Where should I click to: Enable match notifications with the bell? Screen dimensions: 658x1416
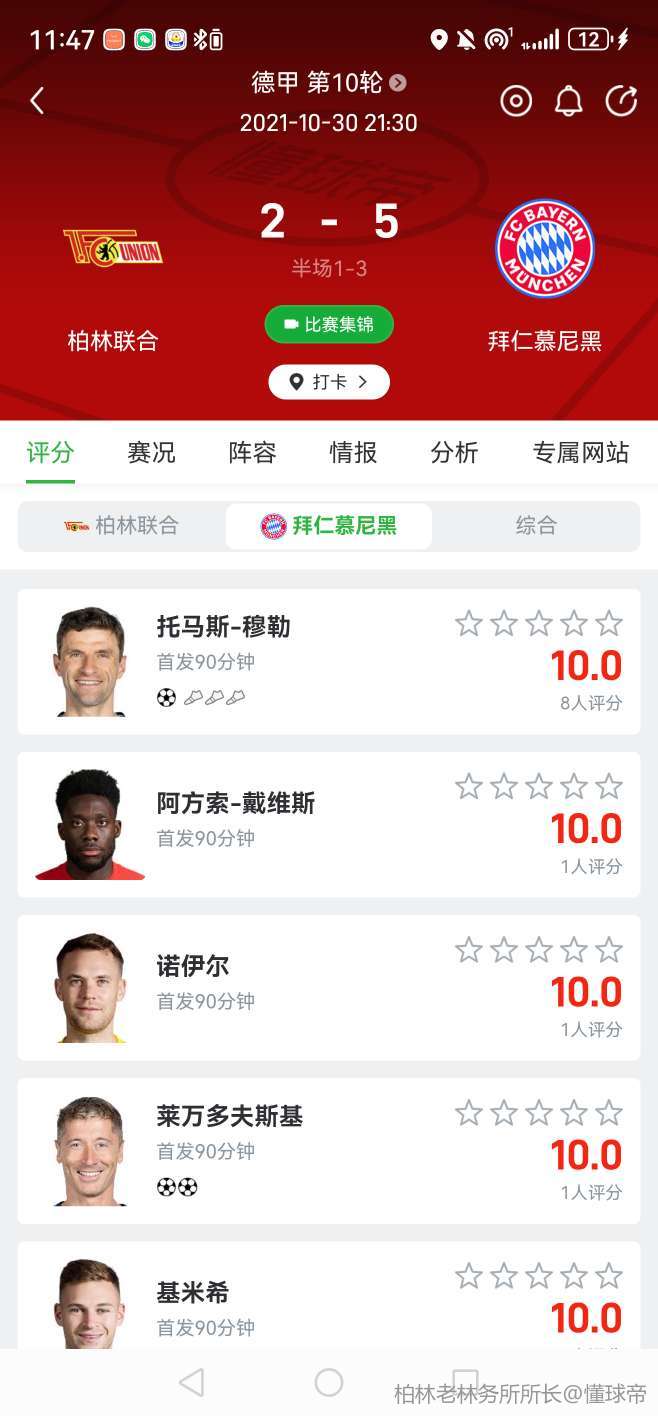pyautogui.click(x=569, y=101)
